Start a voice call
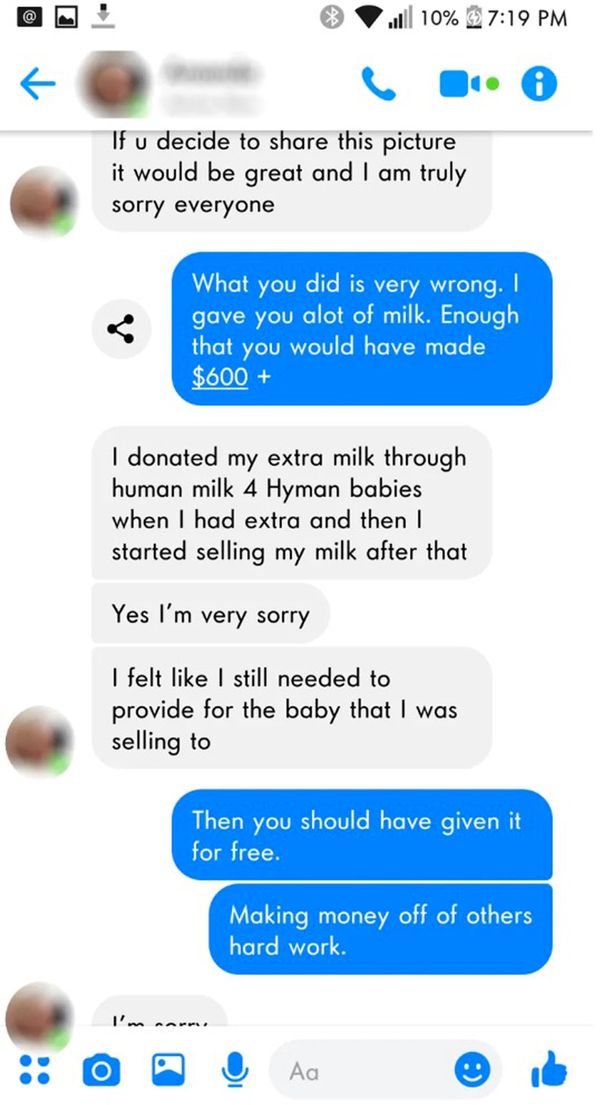This screenshot has height=1105, width=615. tap(379, 86)
